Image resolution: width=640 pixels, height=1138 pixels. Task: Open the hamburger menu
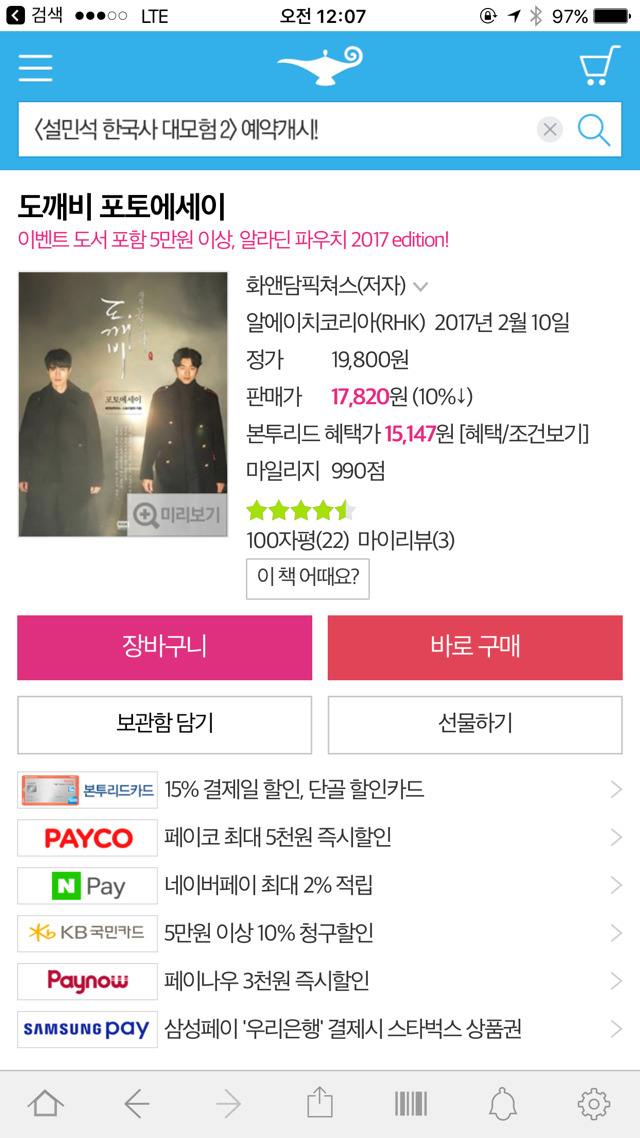pyautogui.click(x=36, y=67)
